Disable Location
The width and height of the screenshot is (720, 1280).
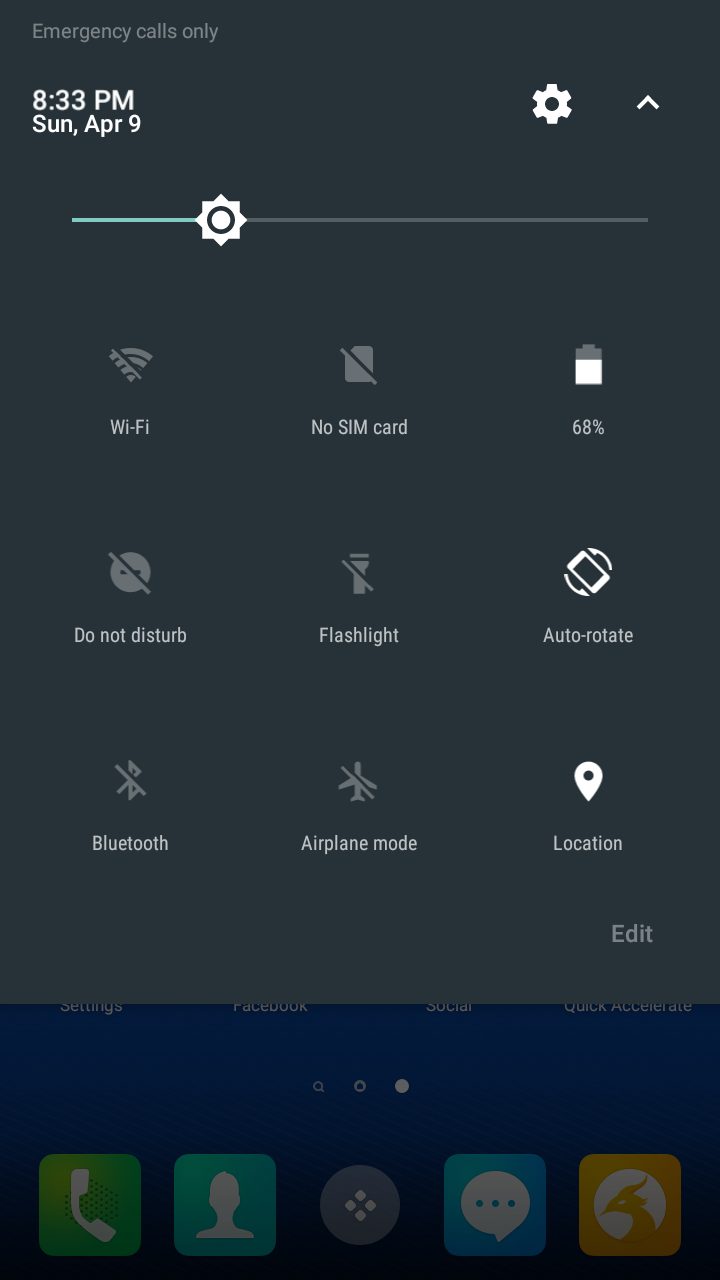point(588,806)
